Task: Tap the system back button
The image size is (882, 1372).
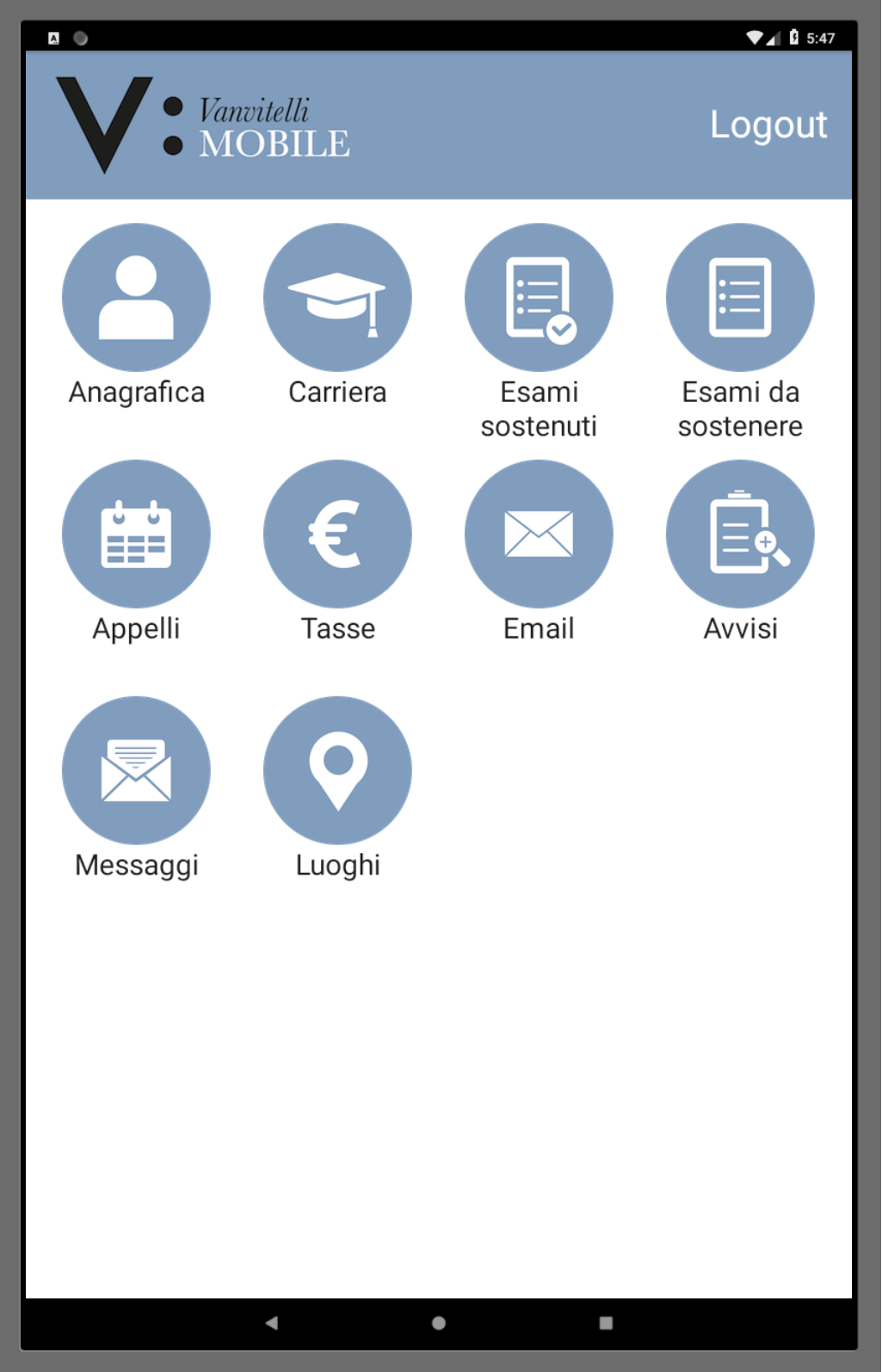Action: click(x=272, y=1323)
